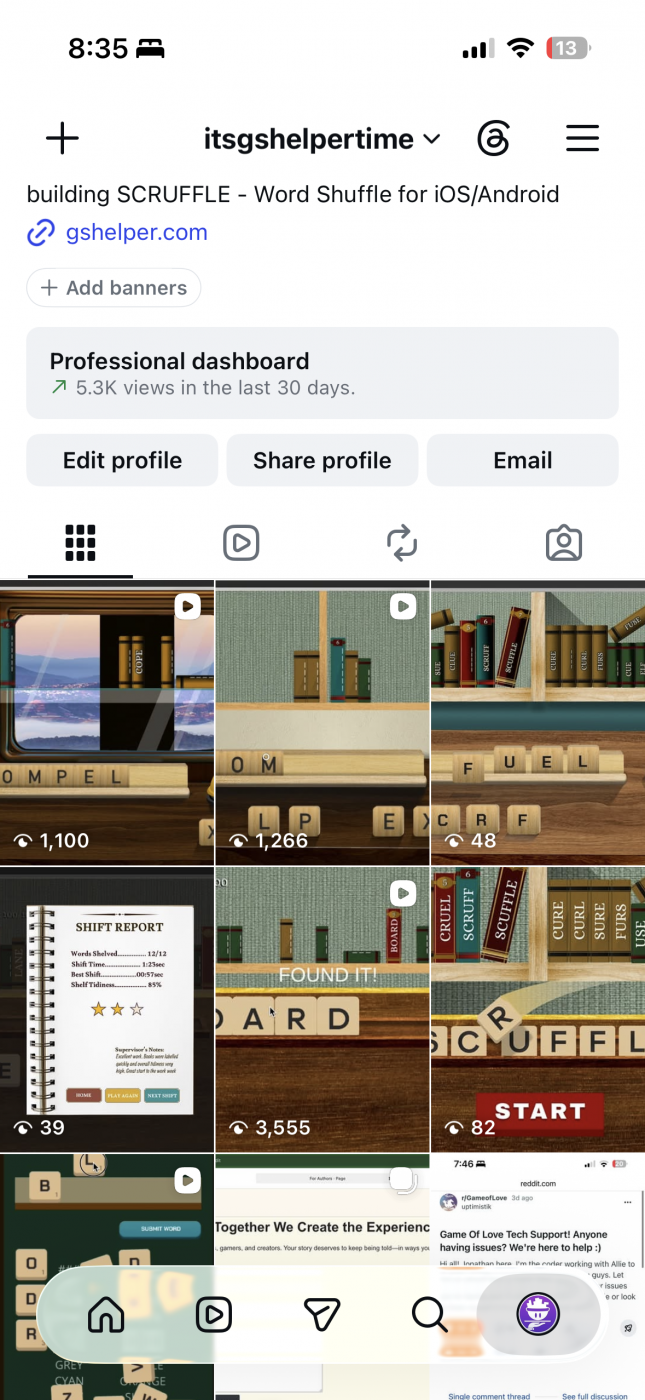Open the Threads icon

tap(493, 138)
